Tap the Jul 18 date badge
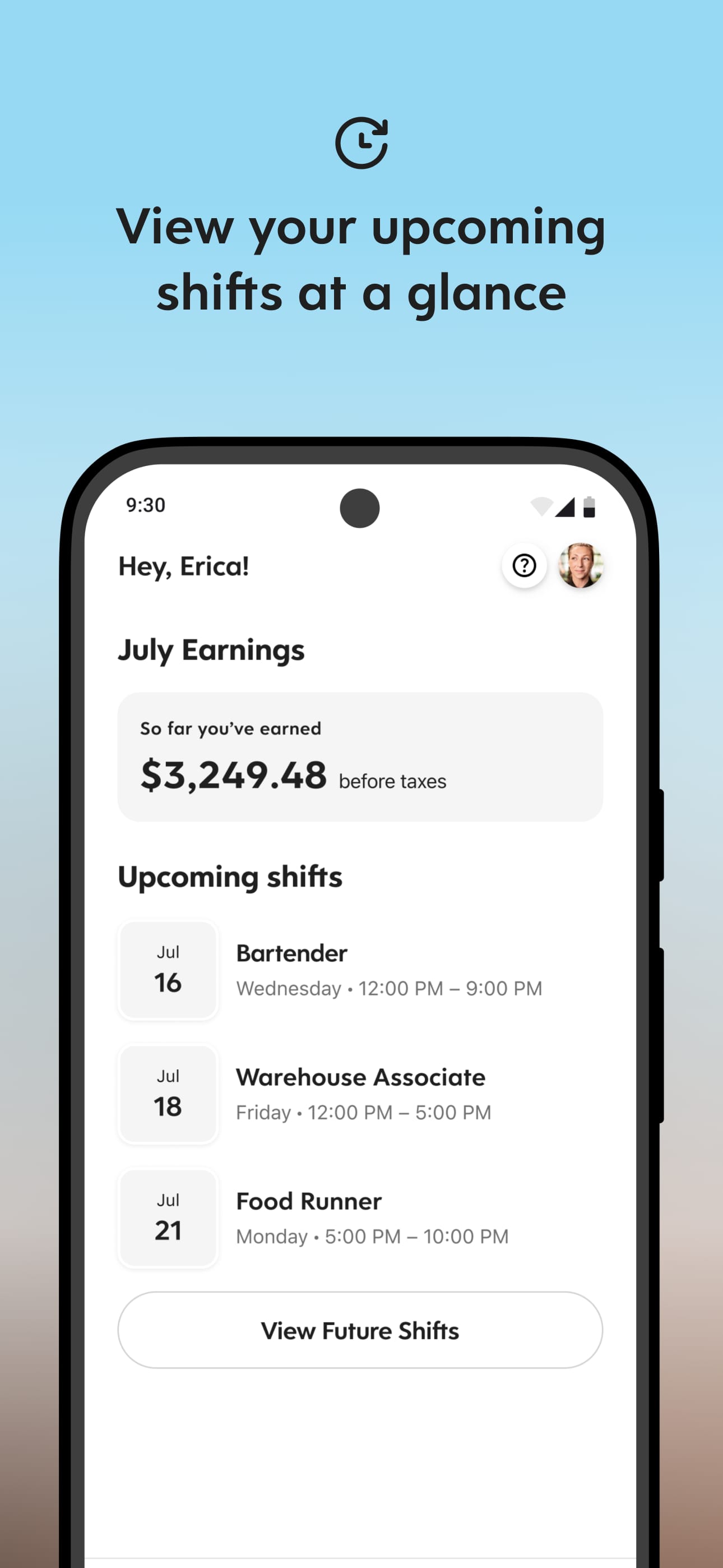This screenshot has height=1568, width=723. point(169,1094)
